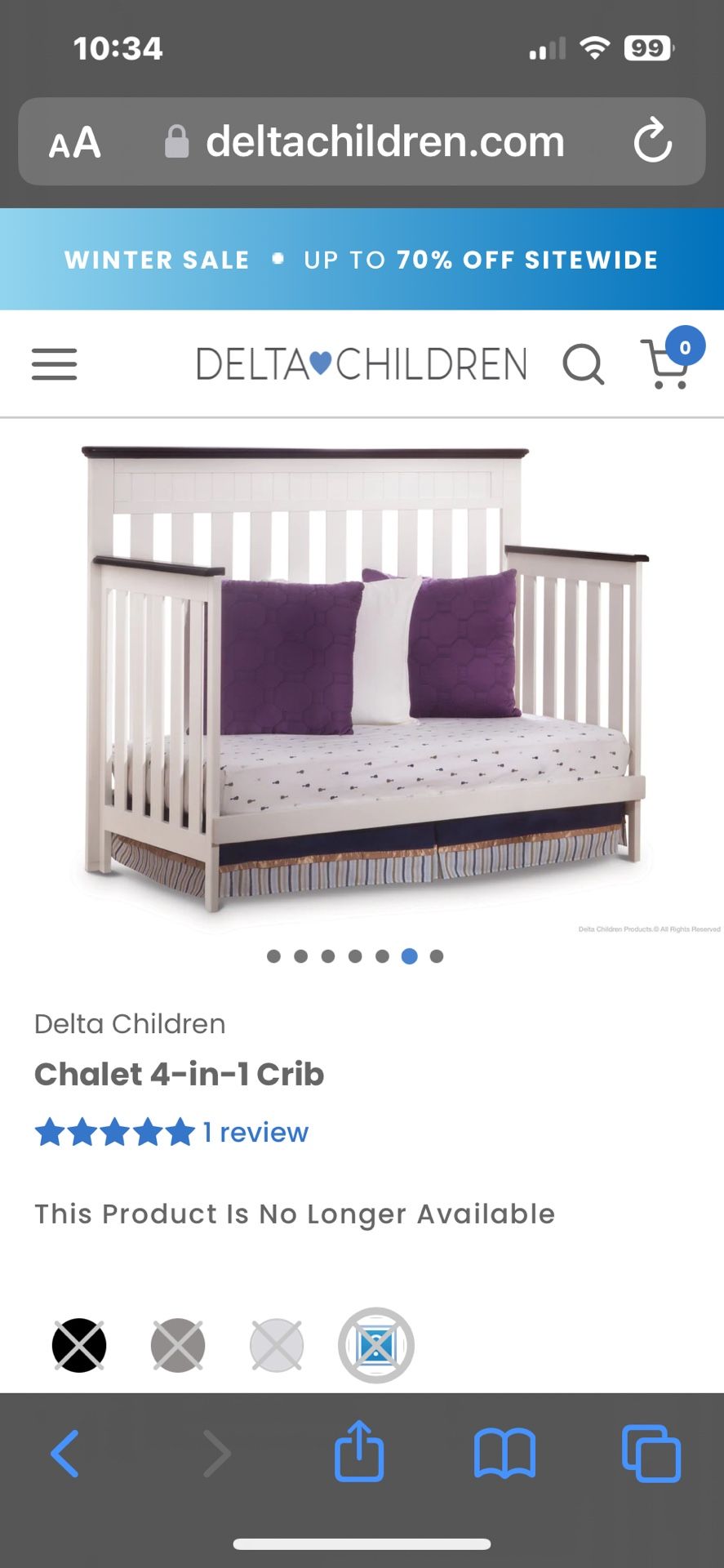Show all open tabs
Image resolution: width=724 pixels, height=1568 pixels.
click(651, 1454)
